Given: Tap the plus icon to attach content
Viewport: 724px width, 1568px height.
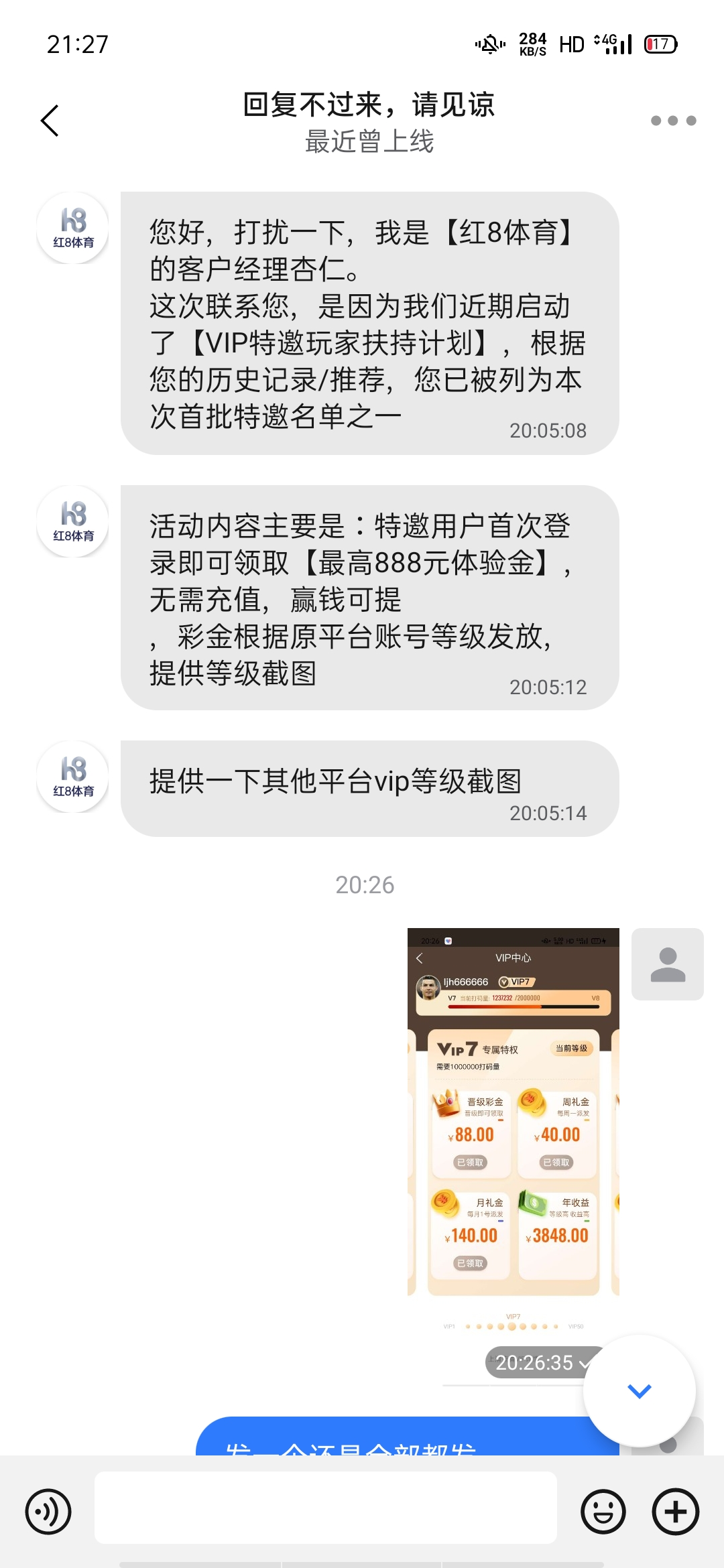Looking at the screenshot, I should click(x=677, y=1511).
